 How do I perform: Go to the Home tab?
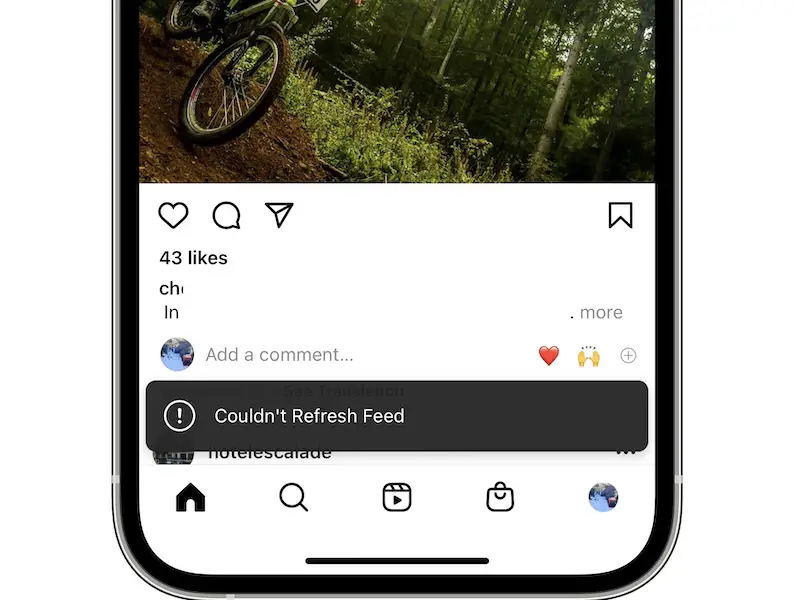(190, 497)
